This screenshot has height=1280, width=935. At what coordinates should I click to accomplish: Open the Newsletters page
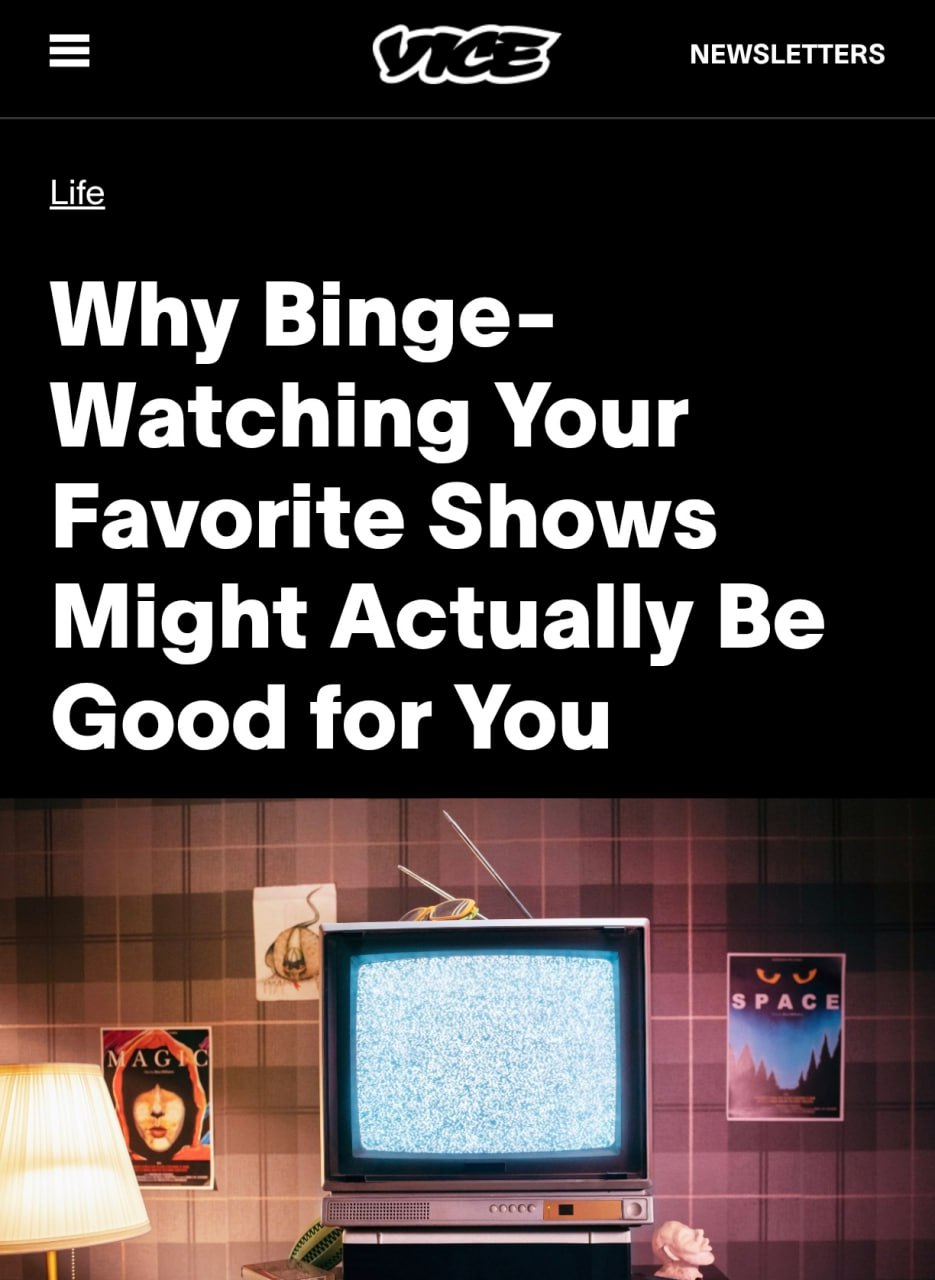click(x=786, y=54)
